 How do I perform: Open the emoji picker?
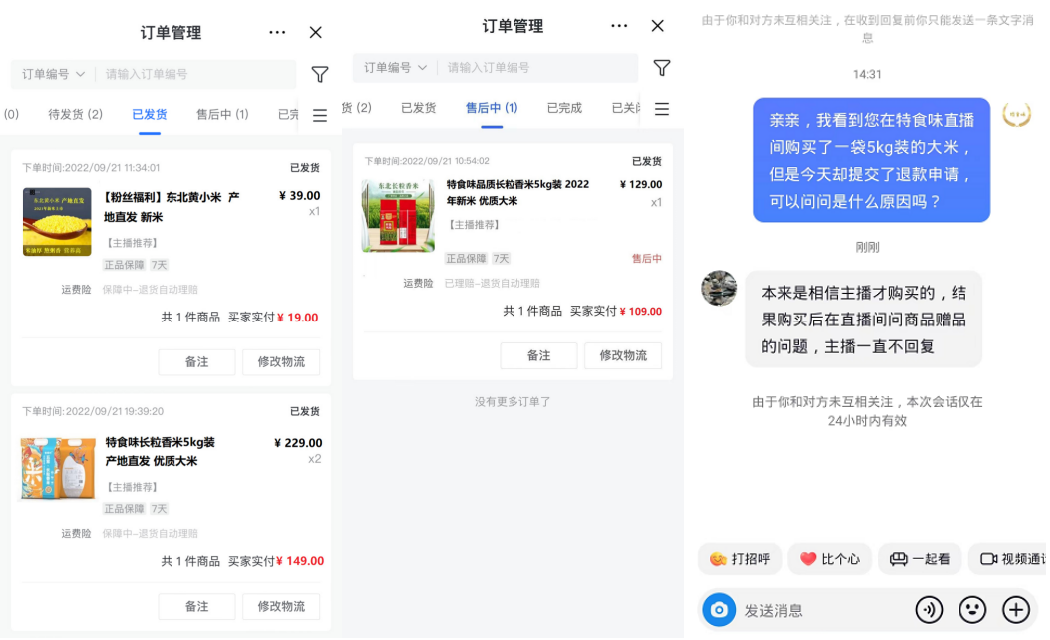[972, 610]
